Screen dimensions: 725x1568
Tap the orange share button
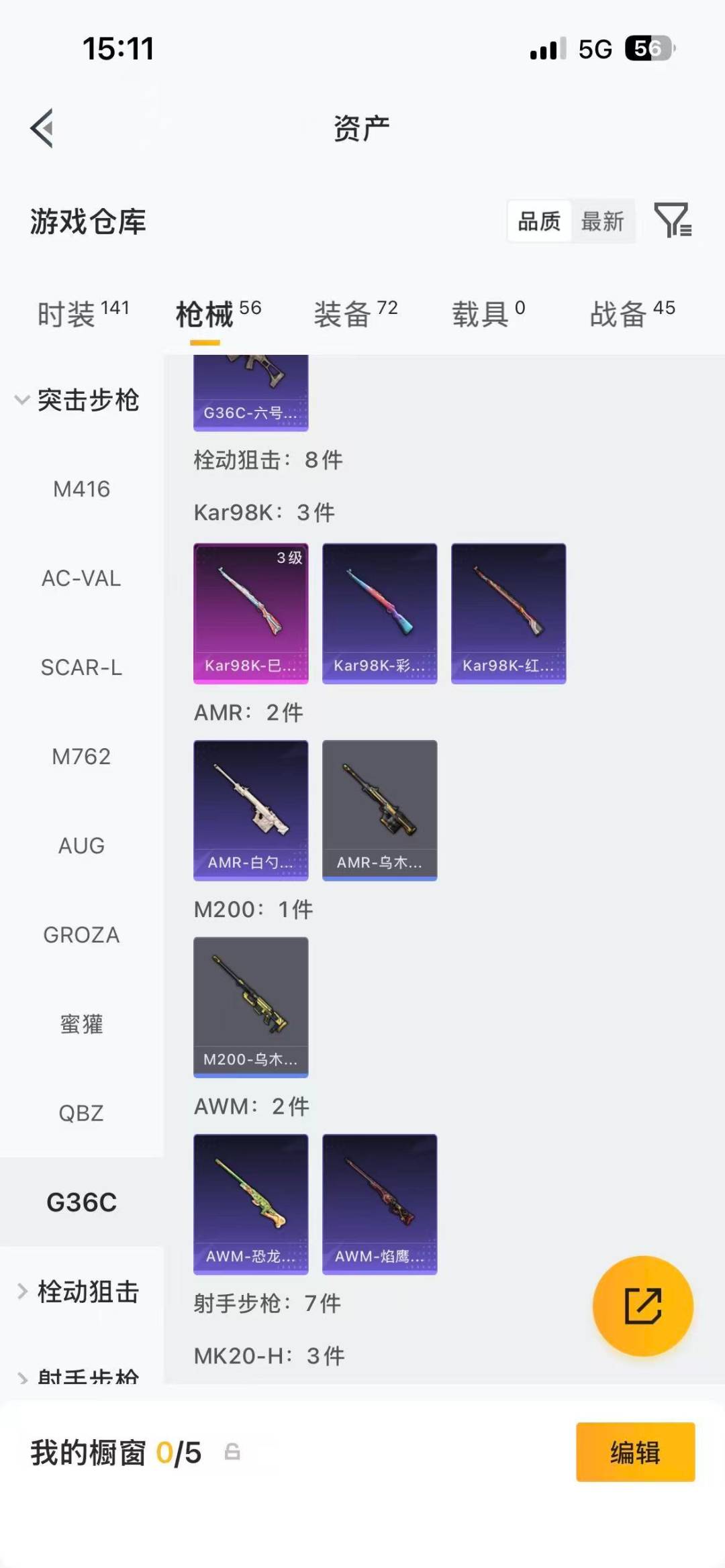tap(643, 1306)
